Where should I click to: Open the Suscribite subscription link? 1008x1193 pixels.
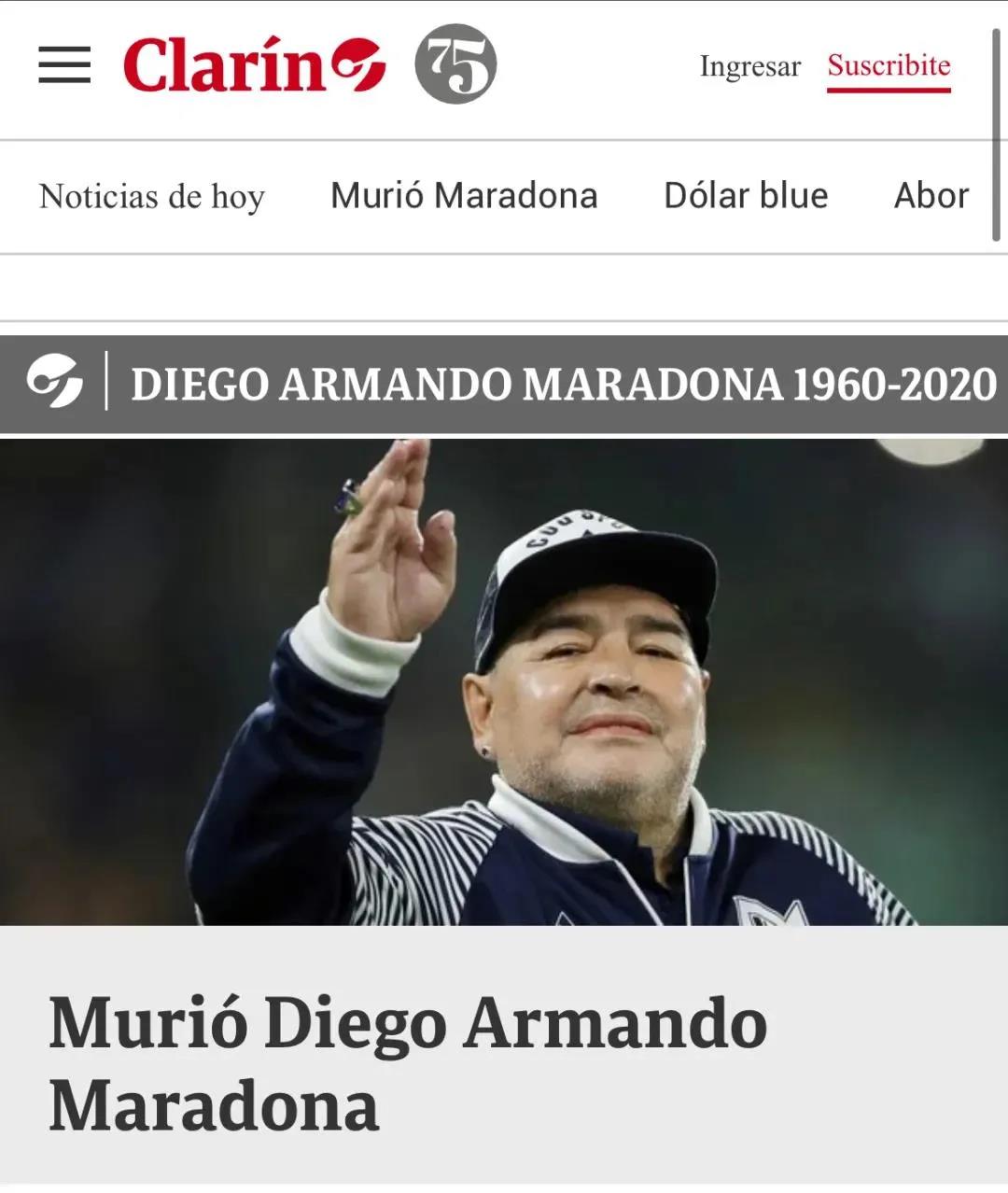[x=889, y=66]
